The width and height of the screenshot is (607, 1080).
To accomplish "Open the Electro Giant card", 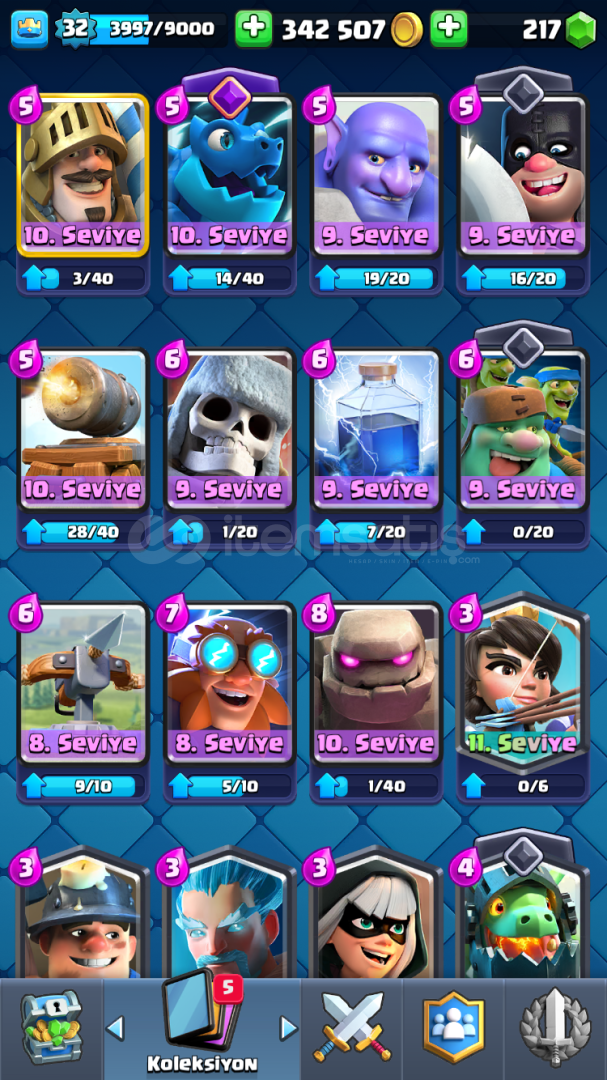I will (229, 683).
